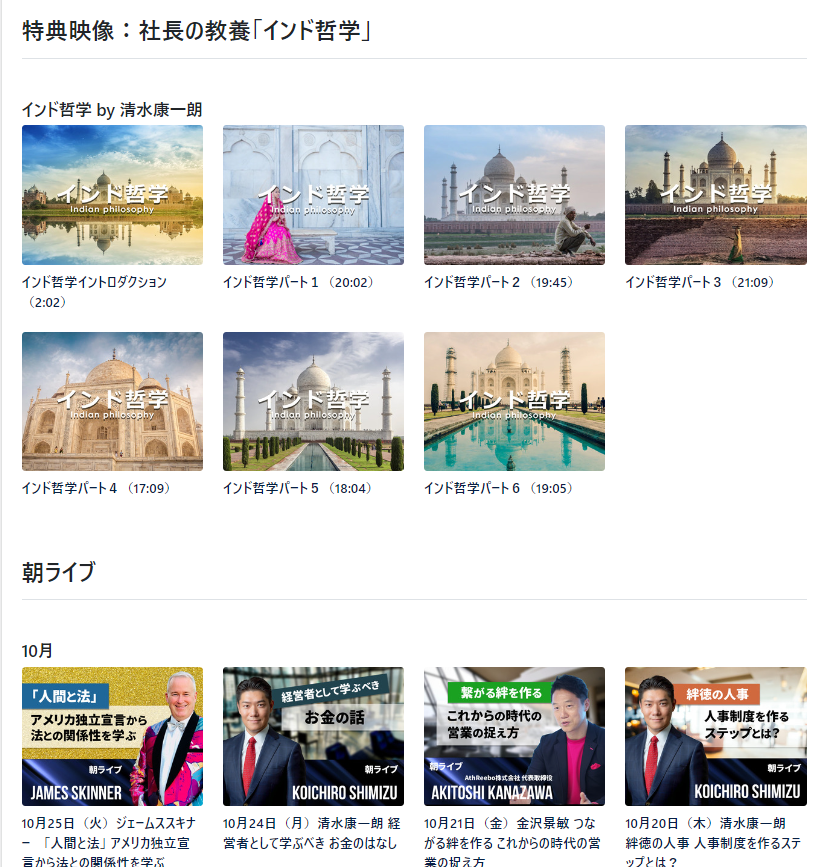822x867 pixels.
Task: Open Akitoshi Kanazawa 繋がる絆を作る video
Action: click(514, 736)
